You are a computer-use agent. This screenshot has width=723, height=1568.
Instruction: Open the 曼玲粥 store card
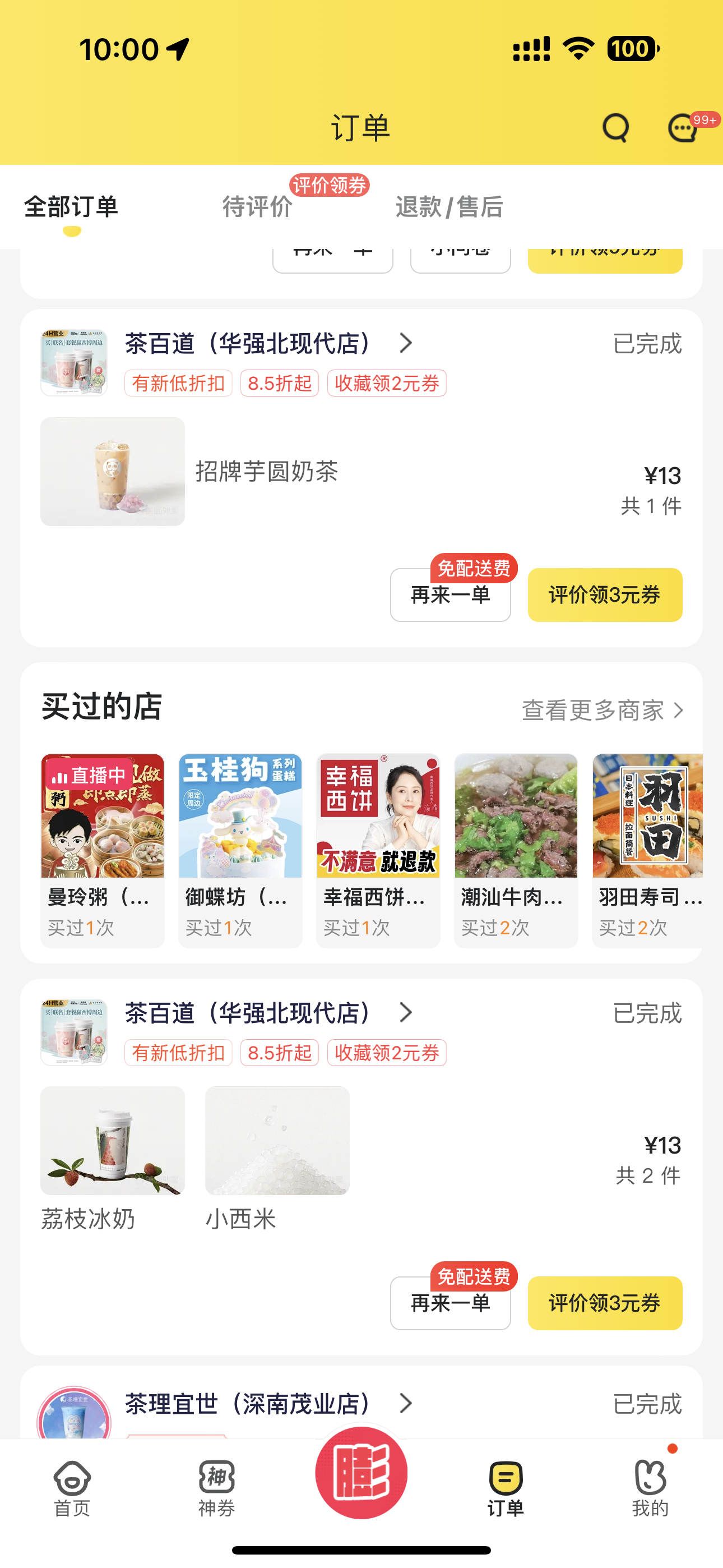click(x=102, y=850)
